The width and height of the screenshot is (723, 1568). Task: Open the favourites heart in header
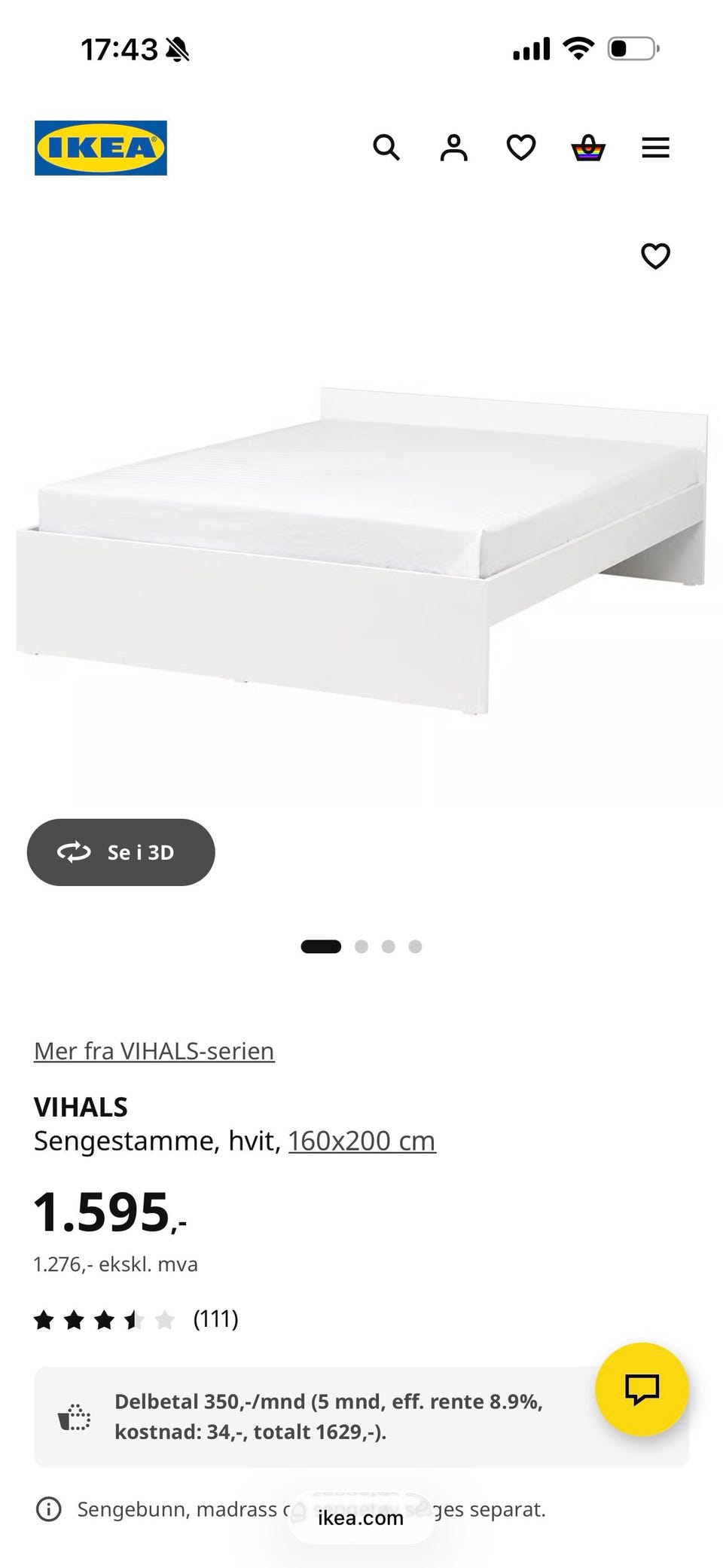(520, 148)
